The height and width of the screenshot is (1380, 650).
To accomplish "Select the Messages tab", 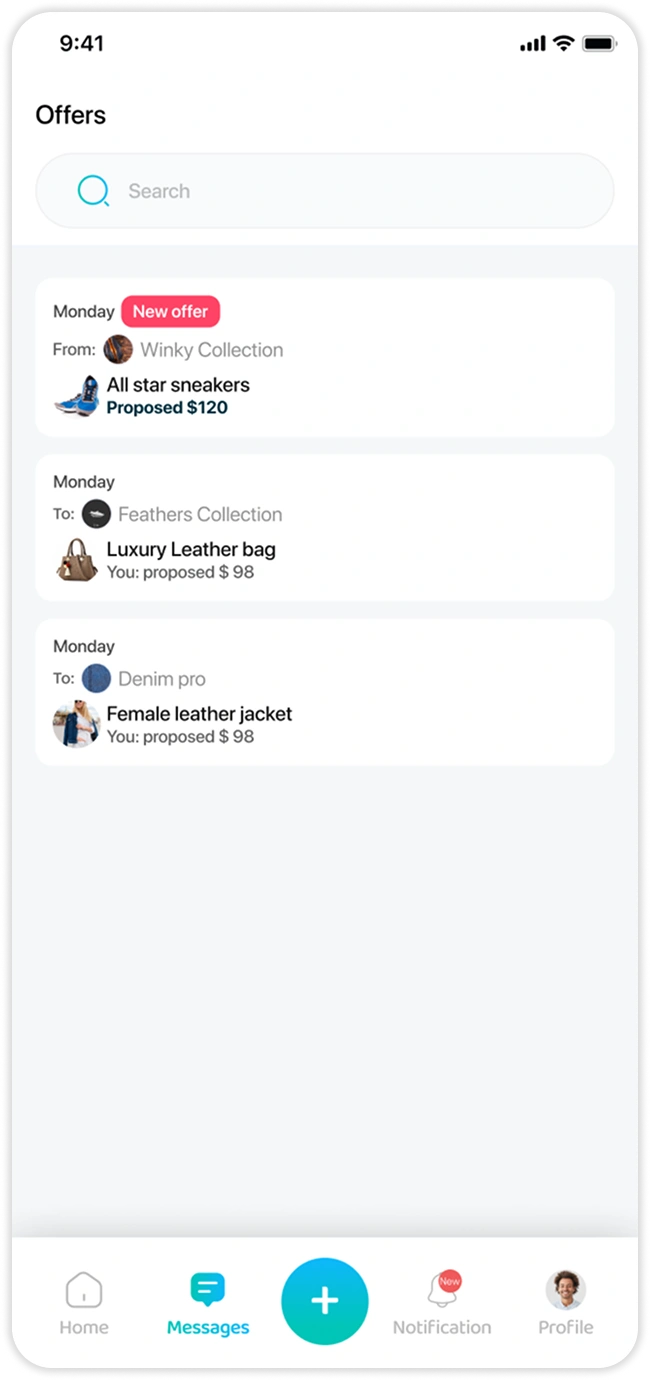I will click(x=208, y=1303).
